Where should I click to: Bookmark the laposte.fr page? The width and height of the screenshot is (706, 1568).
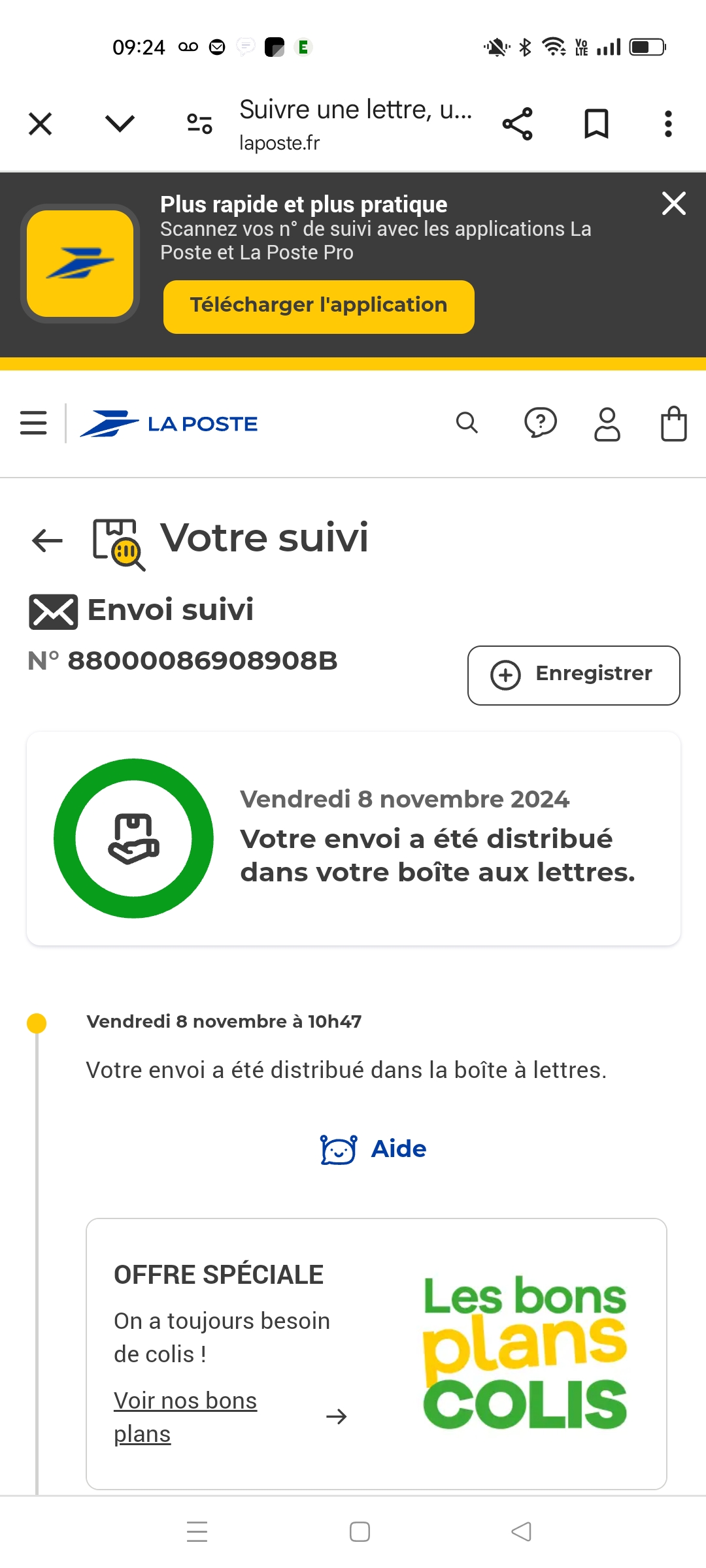tap(596, 124)
